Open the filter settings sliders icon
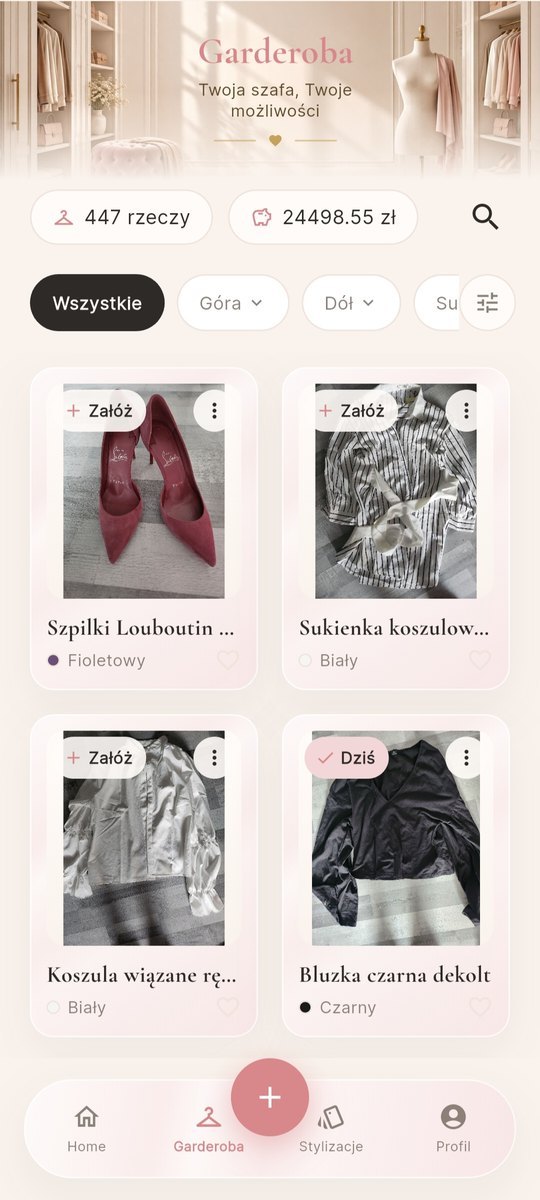The height and width of the screenshot is (1200, 540). [487, 303]
